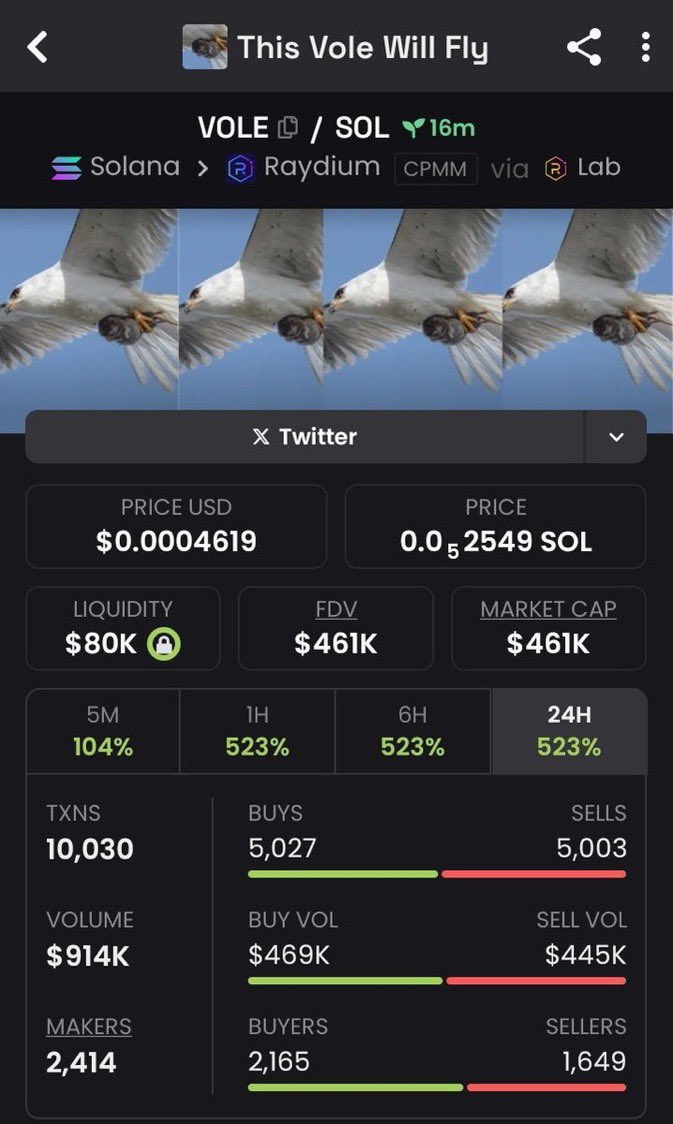Share the VOLE pair page

pos(584,47)
